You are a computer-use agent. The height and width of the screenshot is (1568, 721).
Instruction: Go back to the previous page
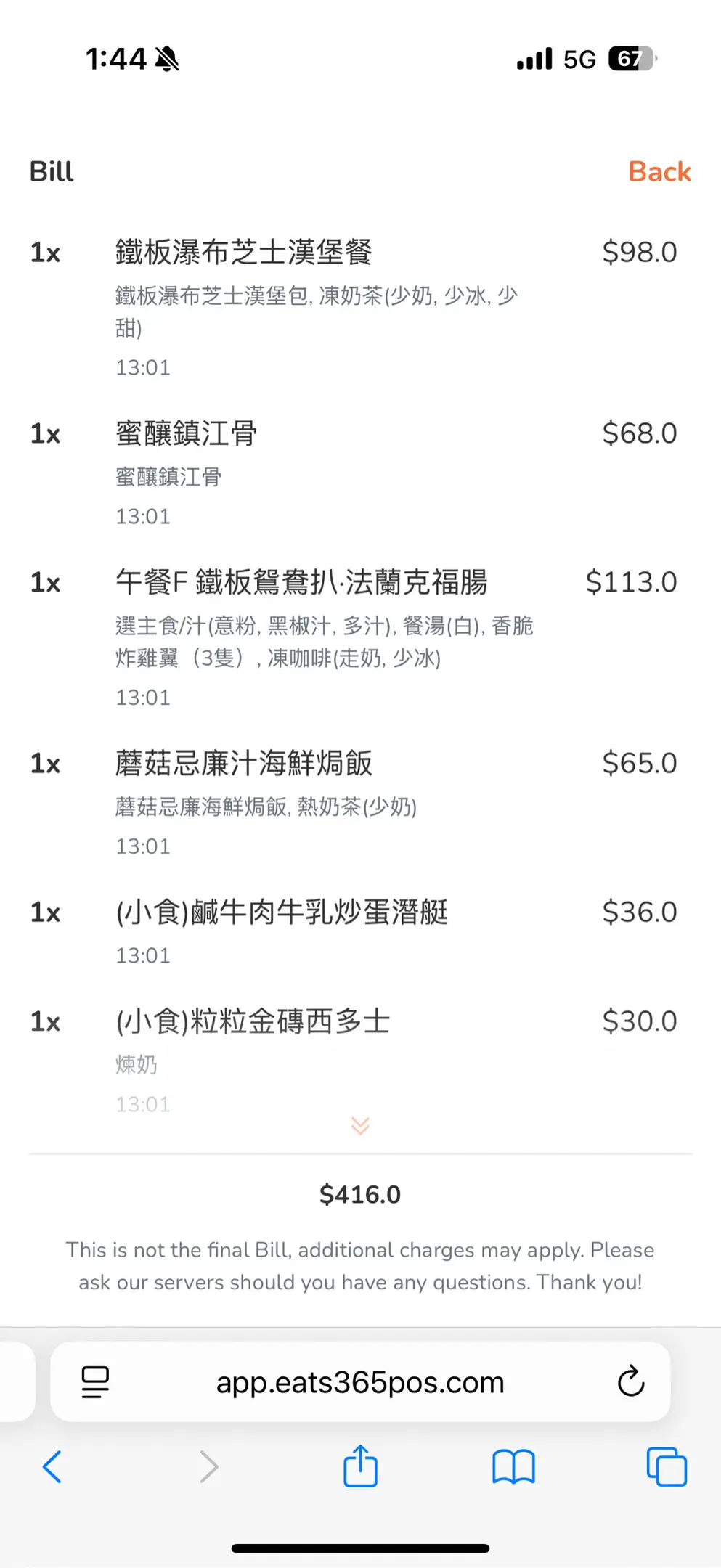[52, 1467]
